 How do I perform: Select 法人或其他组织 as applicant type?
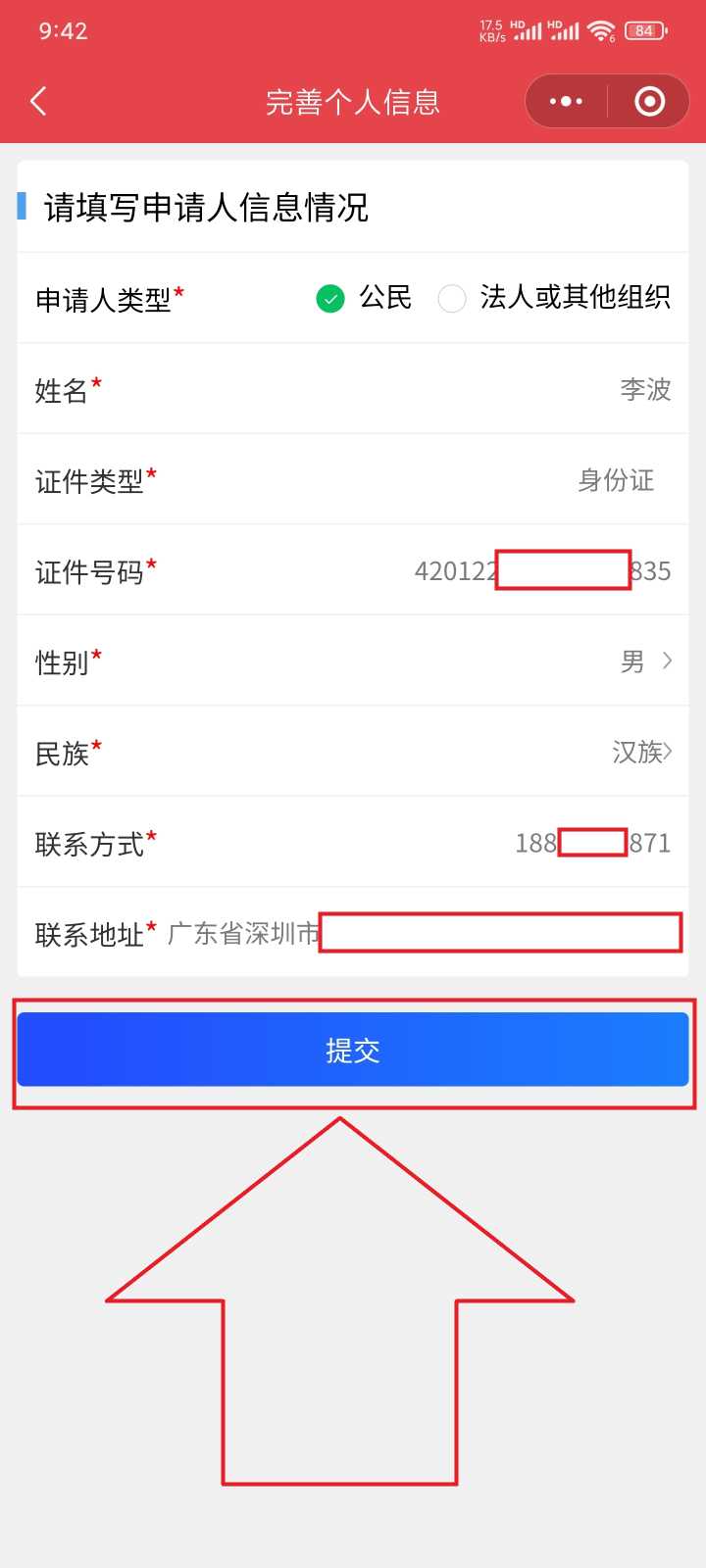pos(452,298)
